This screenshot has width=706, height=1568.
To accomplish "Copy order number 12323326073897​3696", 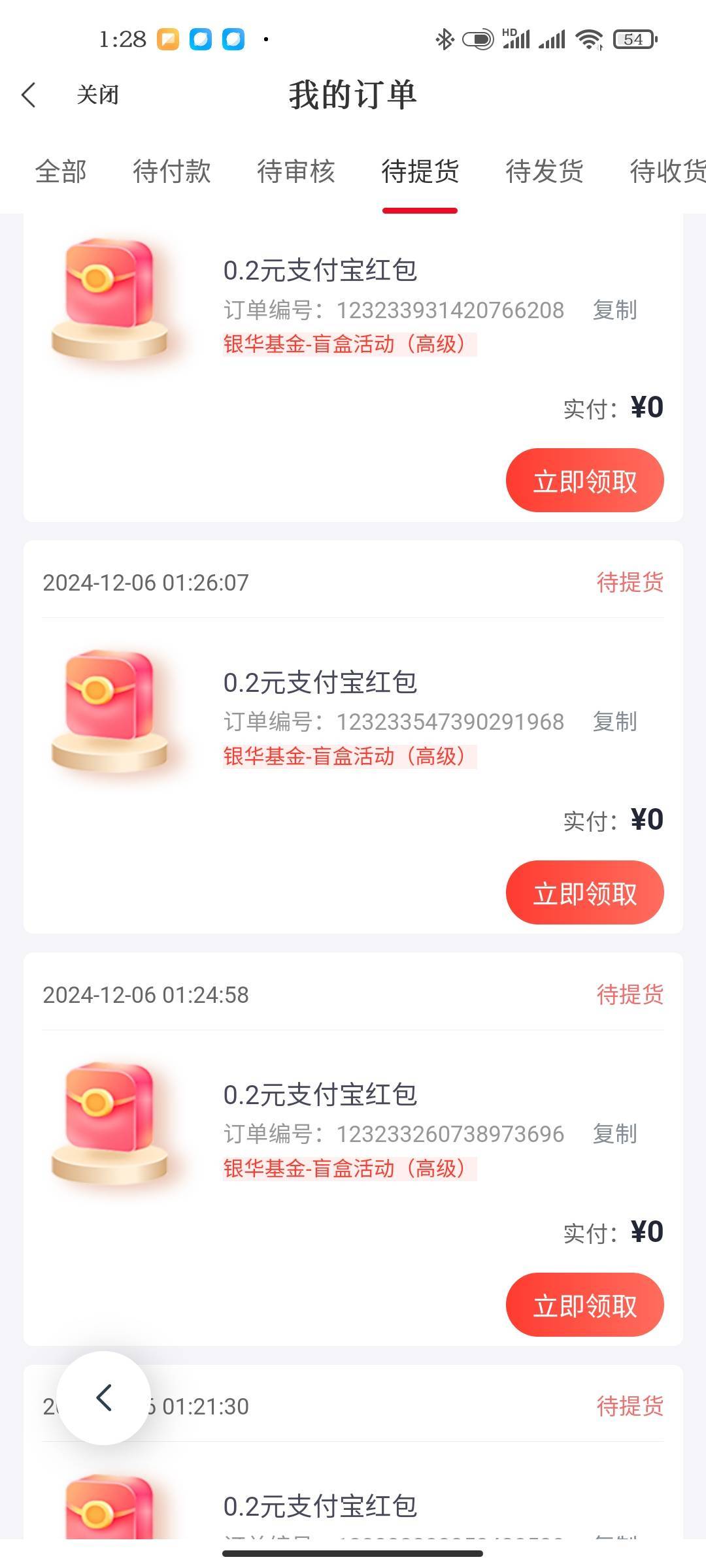I will click(614, 1134).
